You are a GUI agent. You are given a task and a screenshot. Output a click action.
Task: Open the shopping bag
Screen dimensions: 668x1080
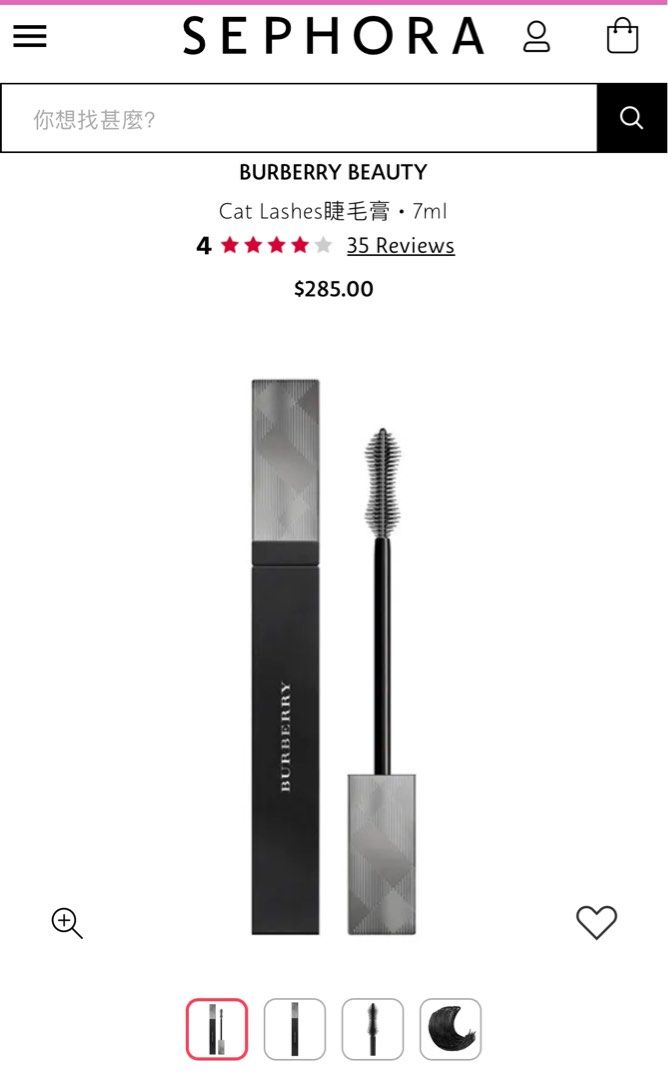622,37
